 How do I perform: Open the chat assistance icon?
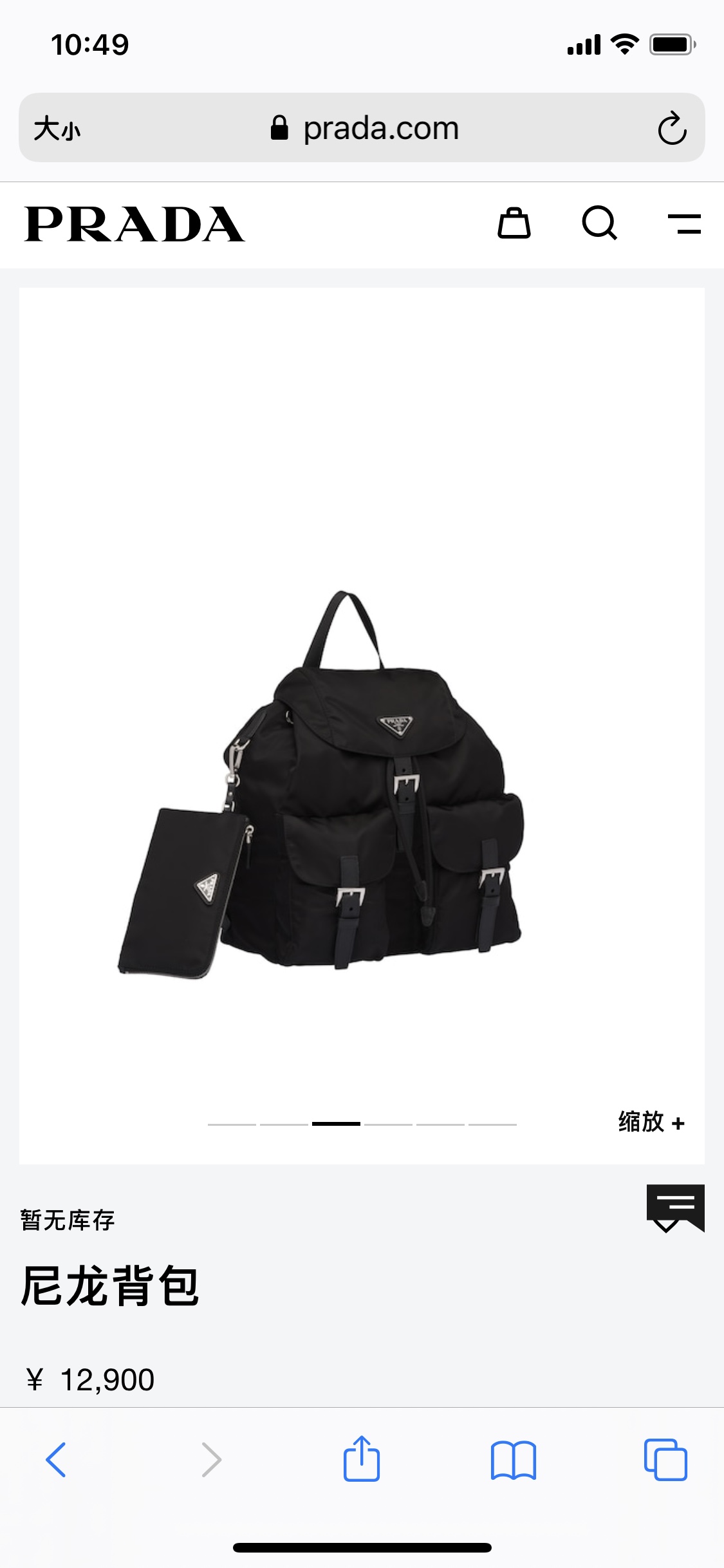coord(675,1208)
